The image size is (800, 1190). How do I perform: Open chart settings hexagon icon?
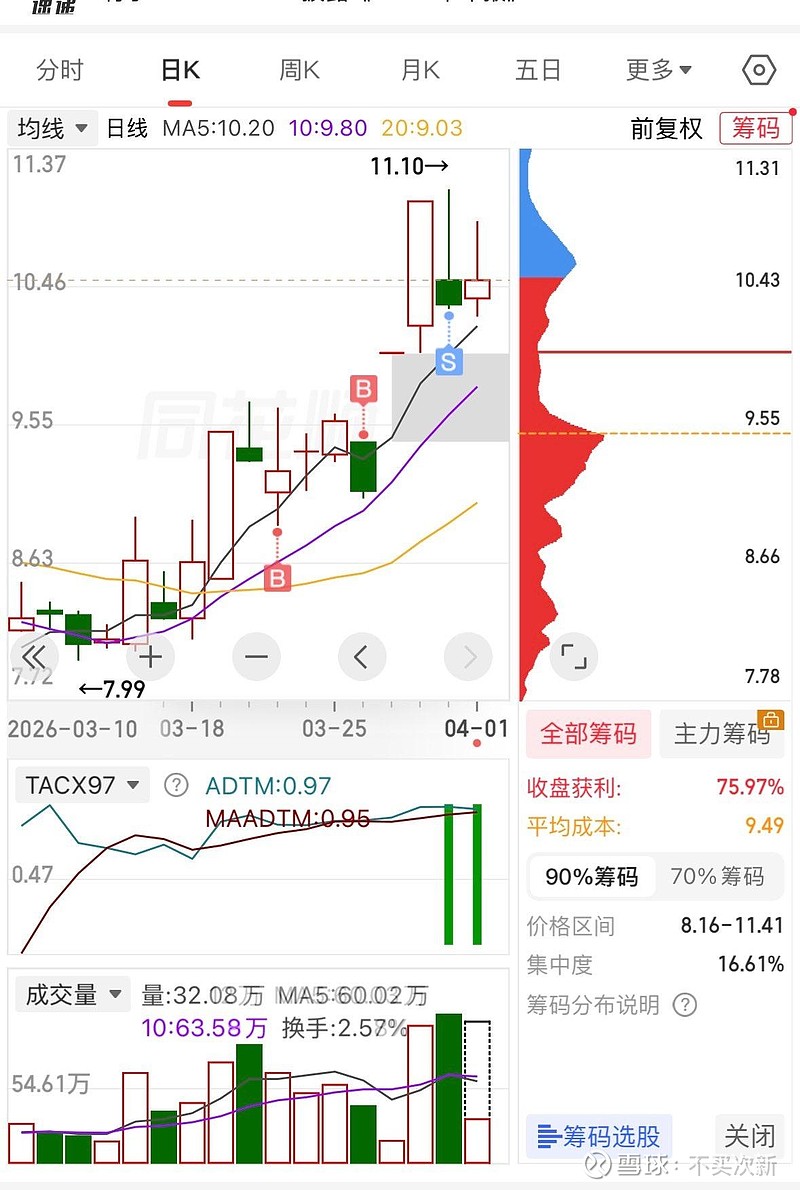pos(759,70)
